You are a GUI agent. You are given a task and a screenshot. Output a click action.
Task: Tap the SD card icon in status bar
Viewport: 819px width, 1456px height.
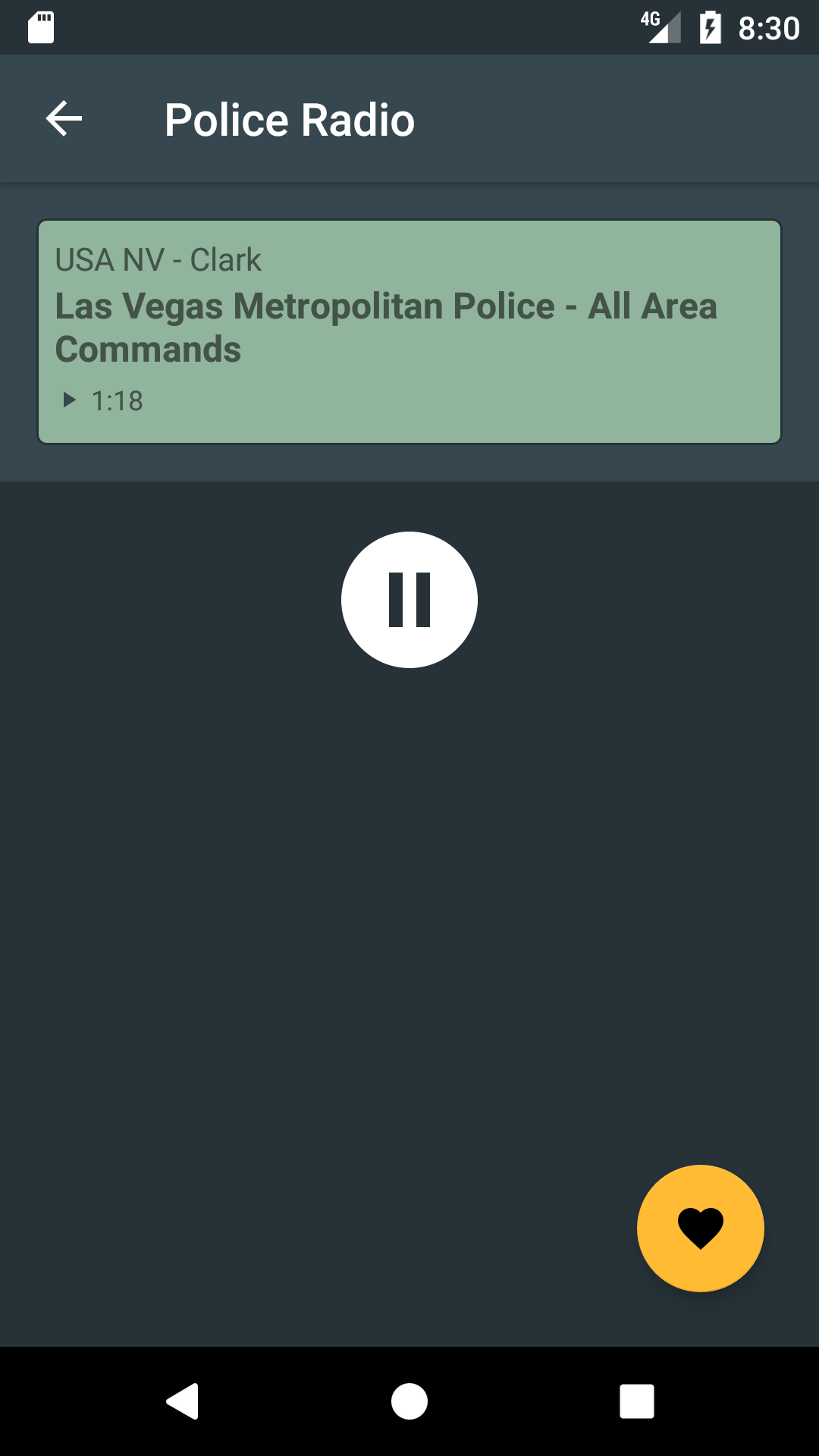point(39,27)
